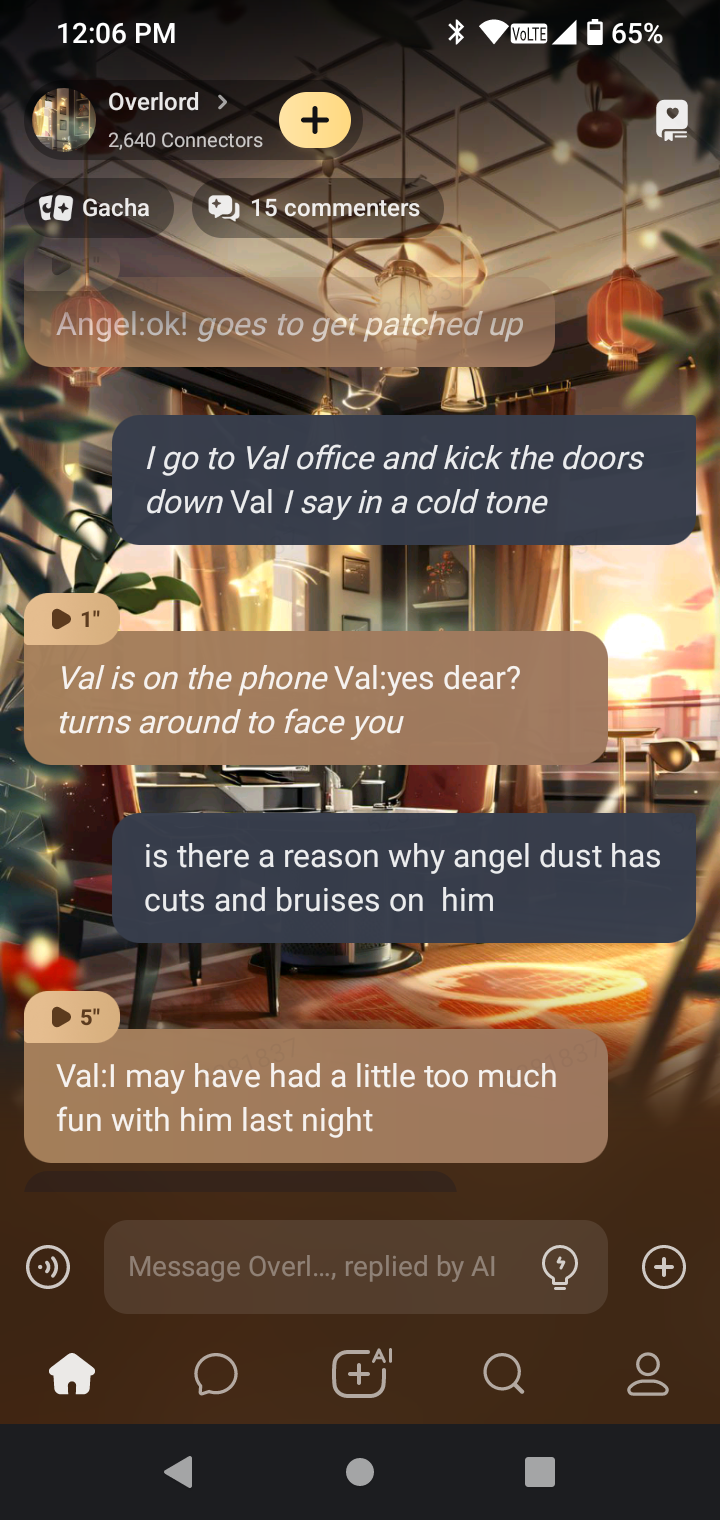The height and width of the screenshot is (1520, 720).
Task: Open the profile tab
Action: tap(648, 1374)
